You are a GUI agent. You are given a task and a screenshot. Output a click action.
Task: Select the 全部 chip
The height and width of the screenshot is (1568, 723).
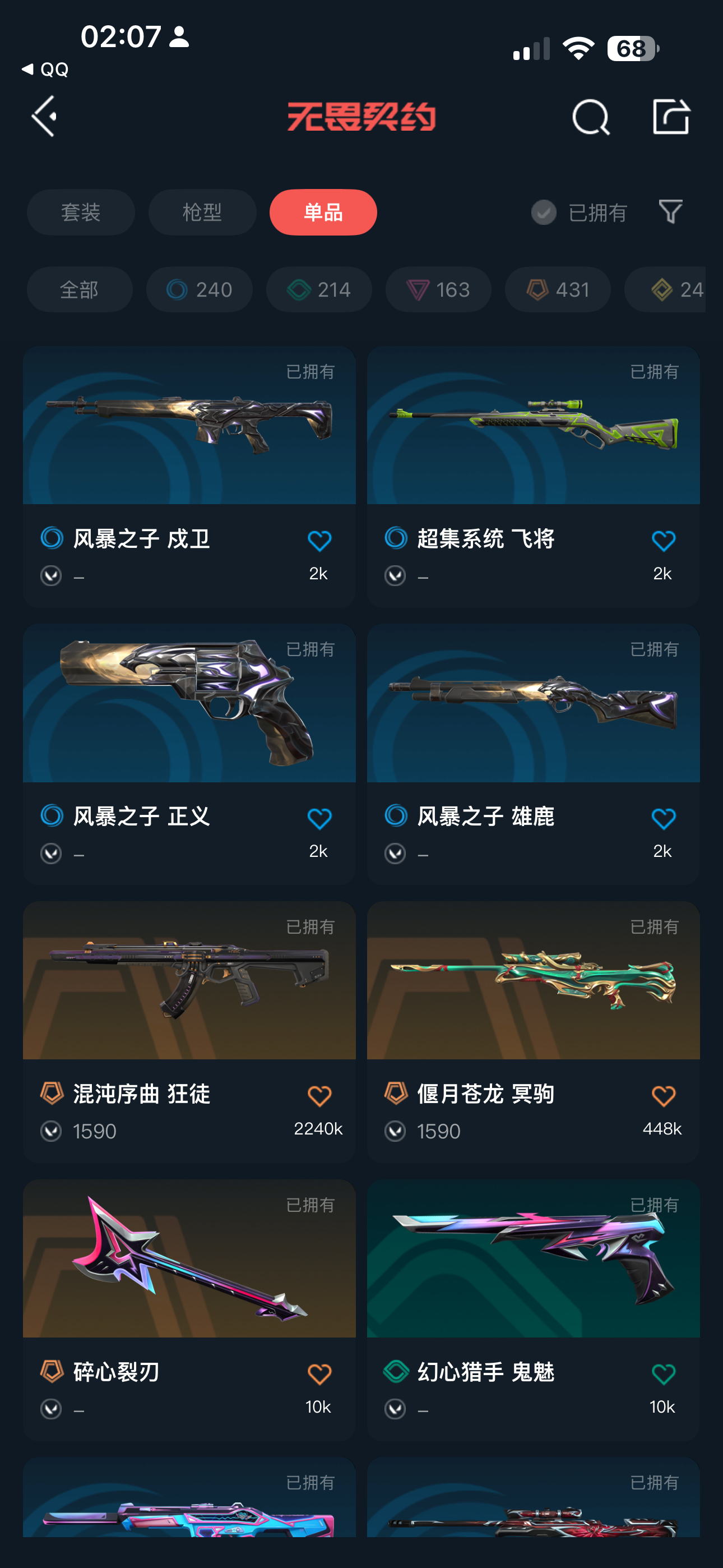coord(80,290)
